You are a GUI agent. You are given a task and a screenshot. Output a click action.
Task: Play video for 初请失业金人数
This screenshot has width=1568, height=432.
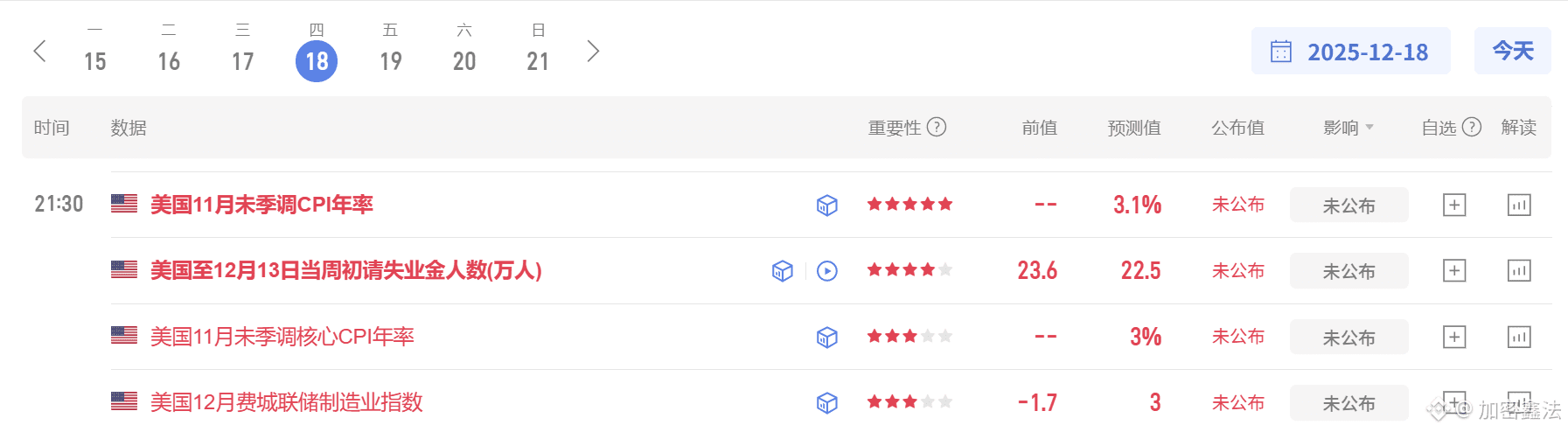[826, 271]
